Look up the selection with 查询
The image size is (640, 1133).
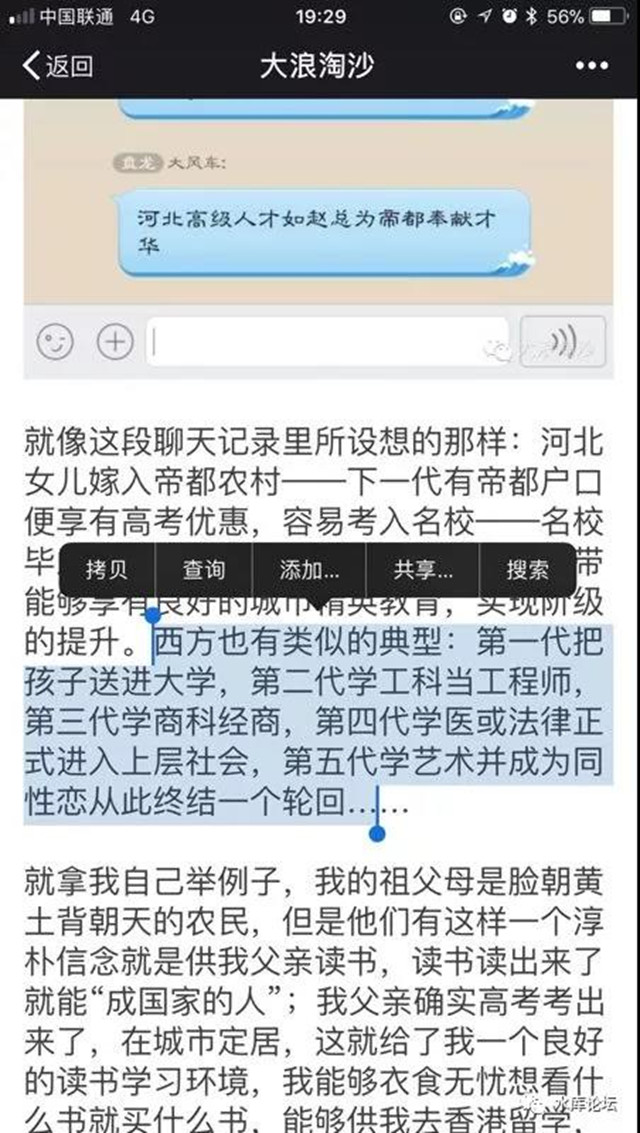click(203, 570)
